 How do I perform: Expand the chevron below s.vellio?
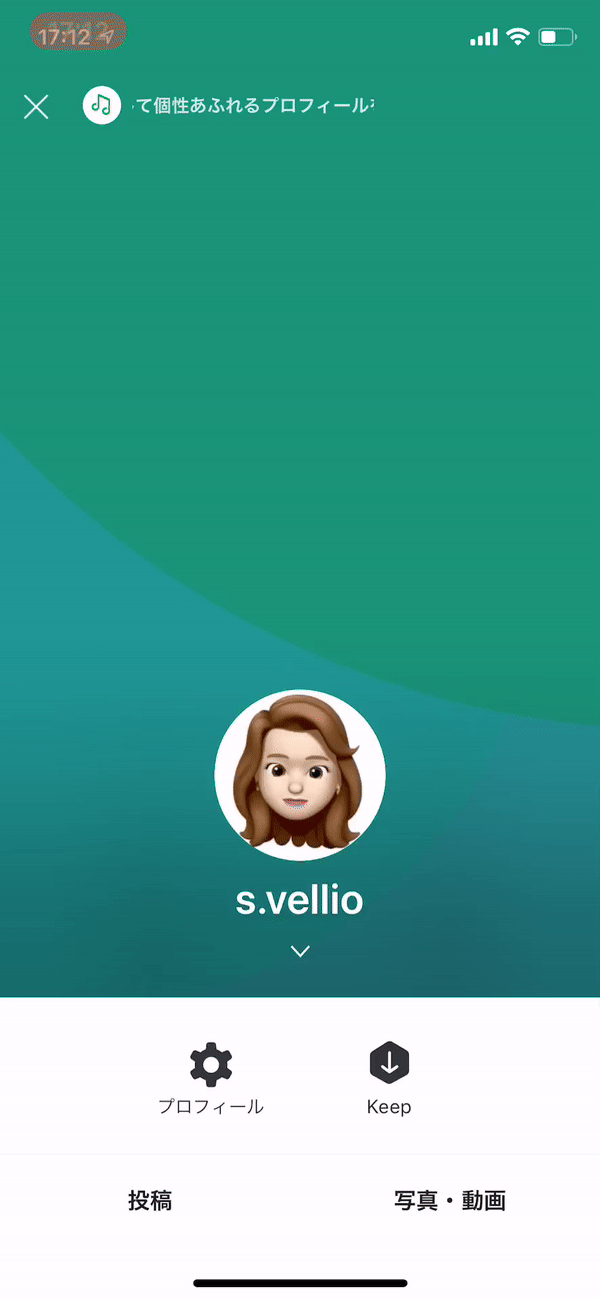tap(300, 951)
